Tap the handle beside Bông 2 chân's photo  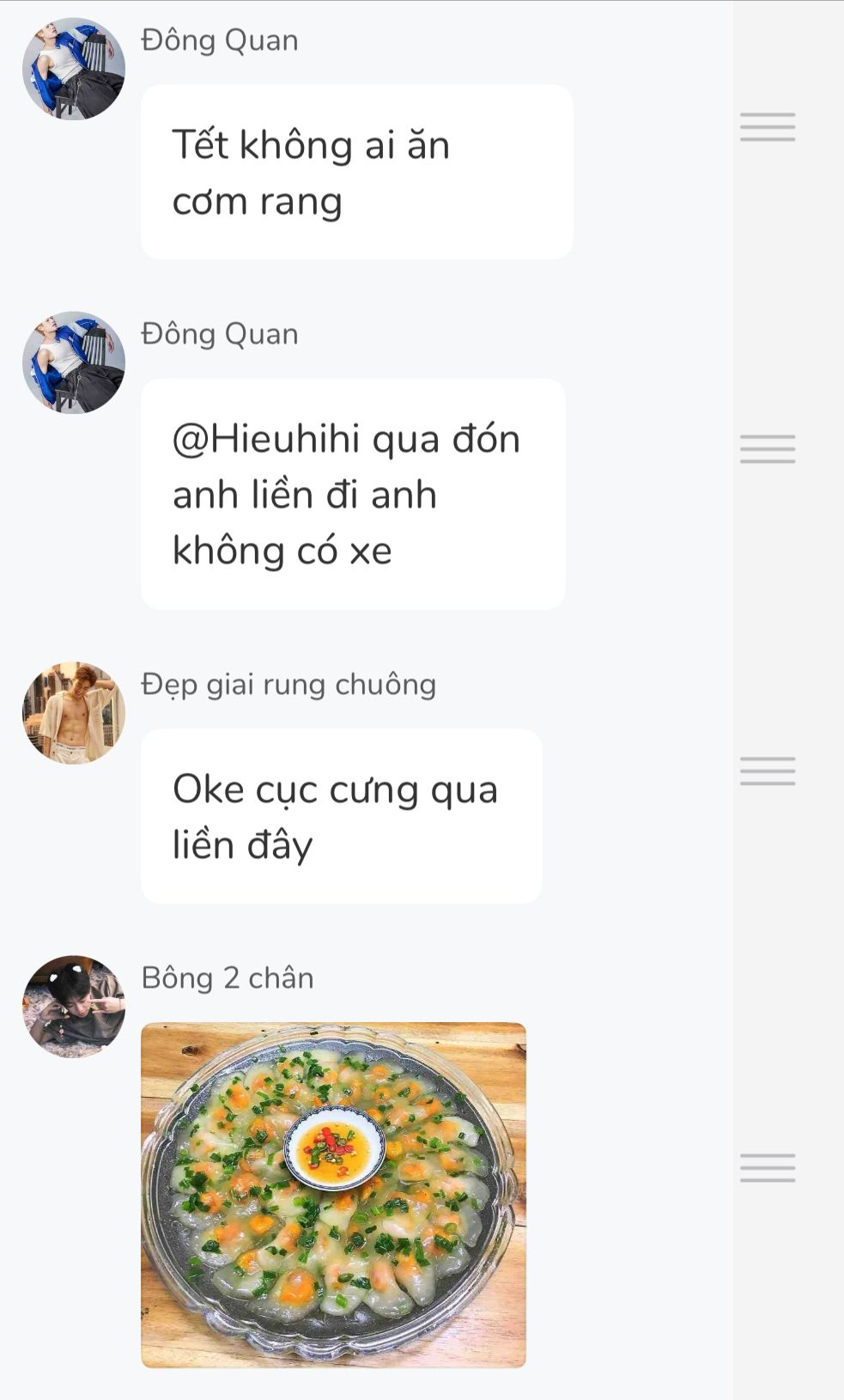tap(768, 1167)
